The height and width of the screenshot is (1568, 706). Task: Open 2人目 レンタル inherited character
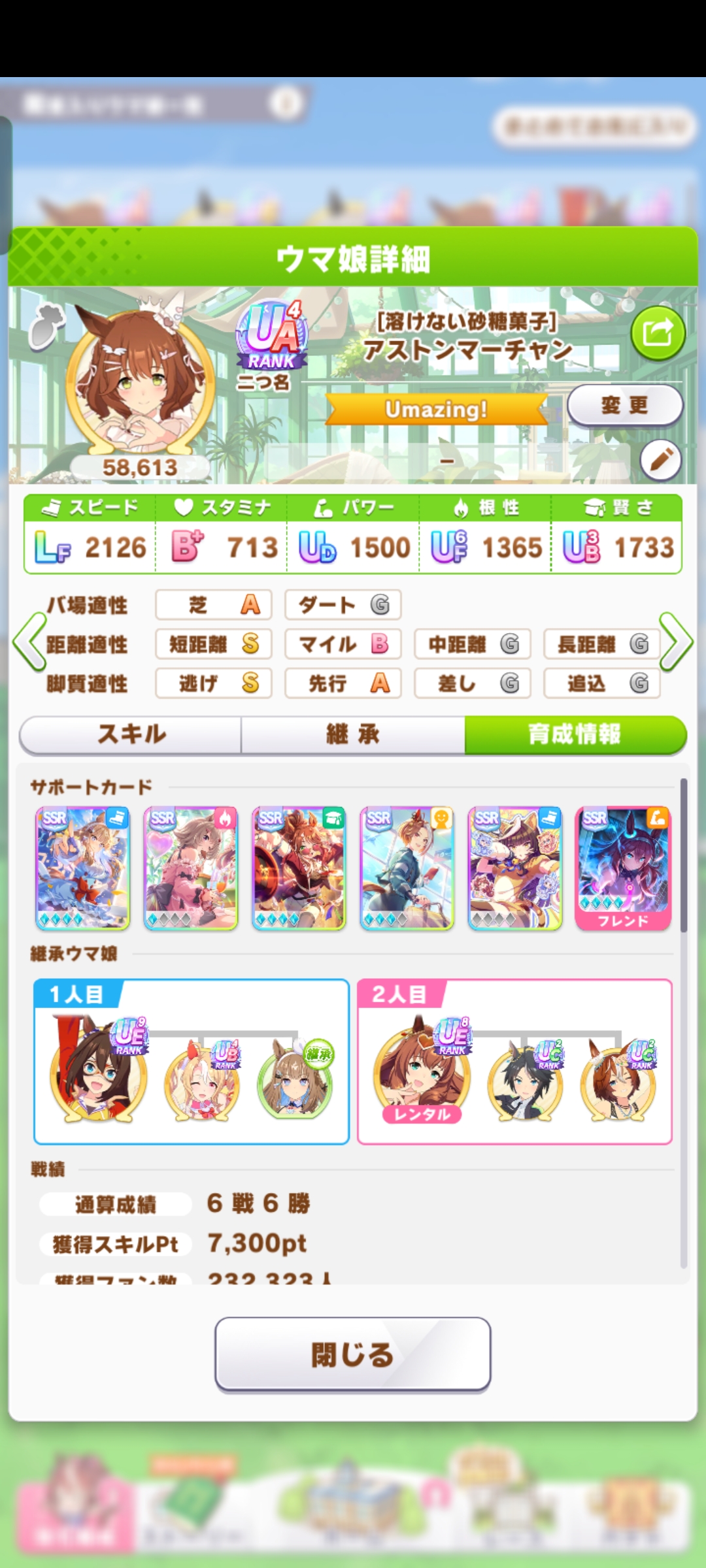click(x=422, y=1073)
